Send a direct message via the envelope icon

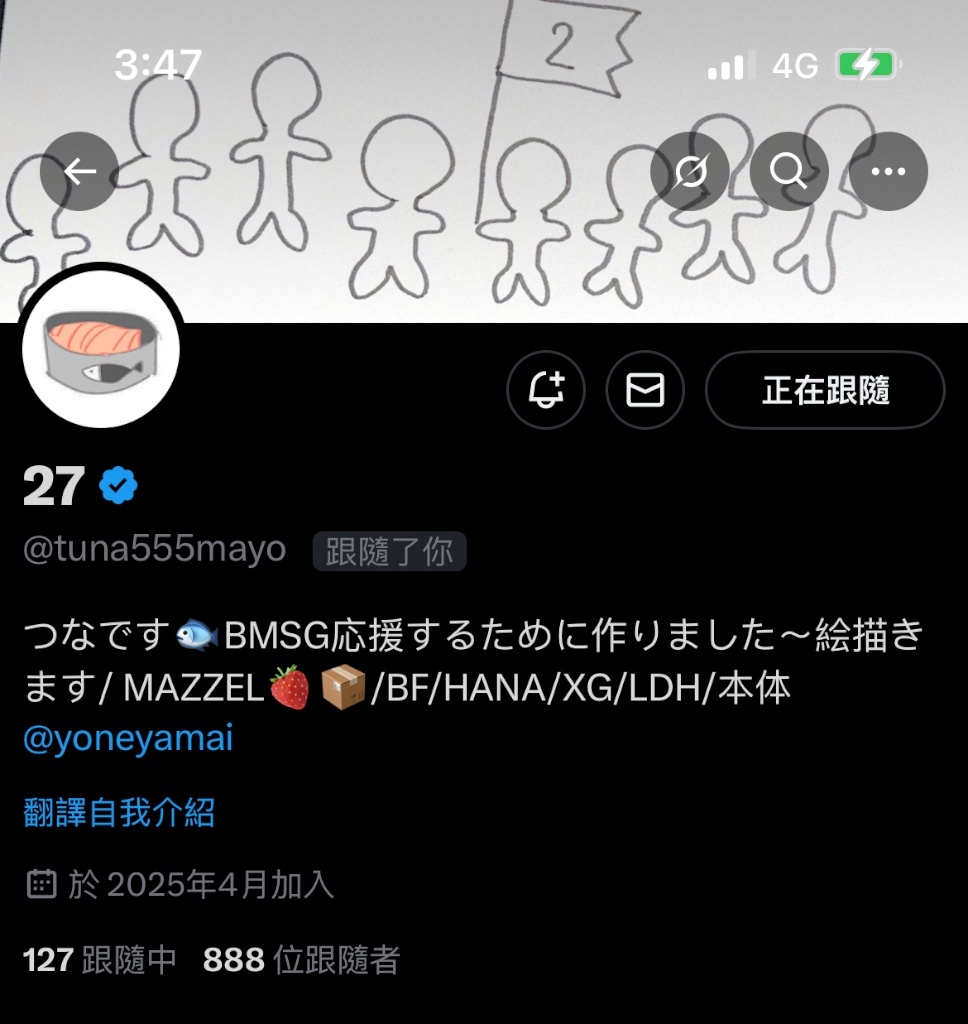(645, 390)
